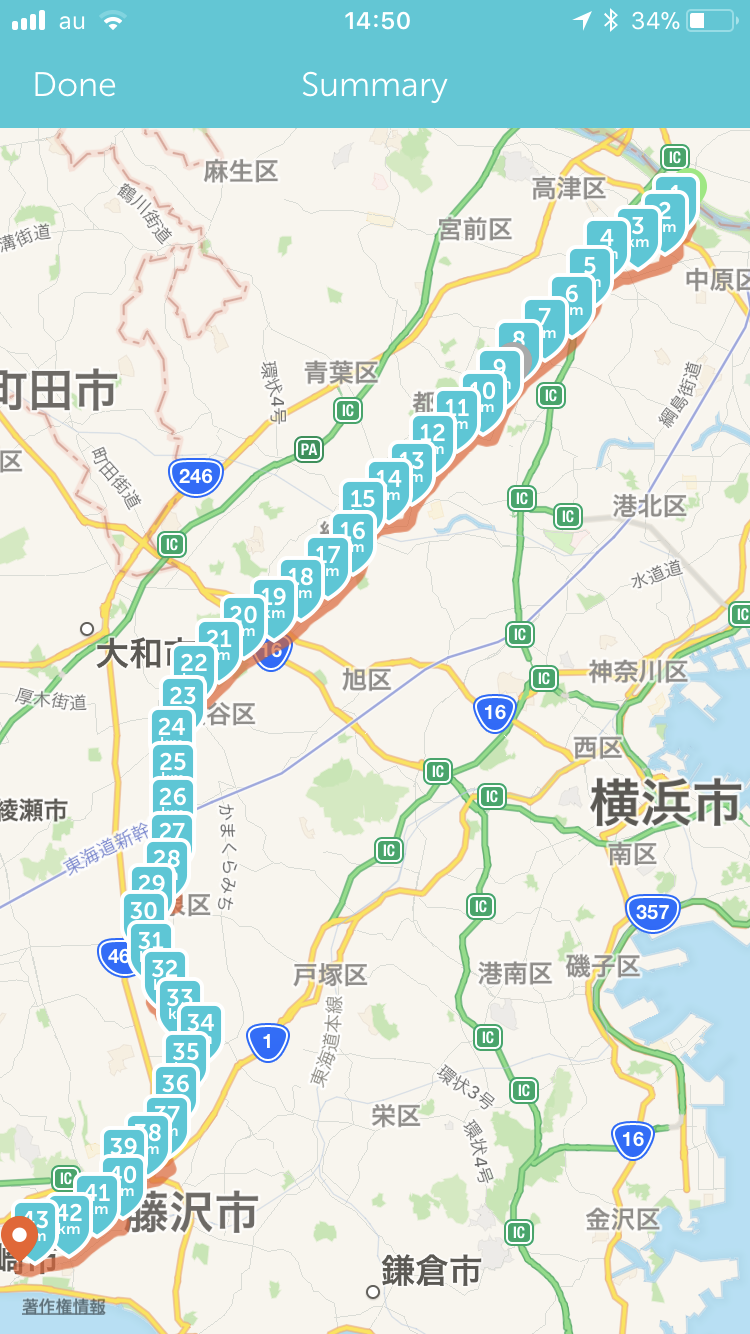Tap the orange finish pin
750x1334 pixels.
point(19,1239)
